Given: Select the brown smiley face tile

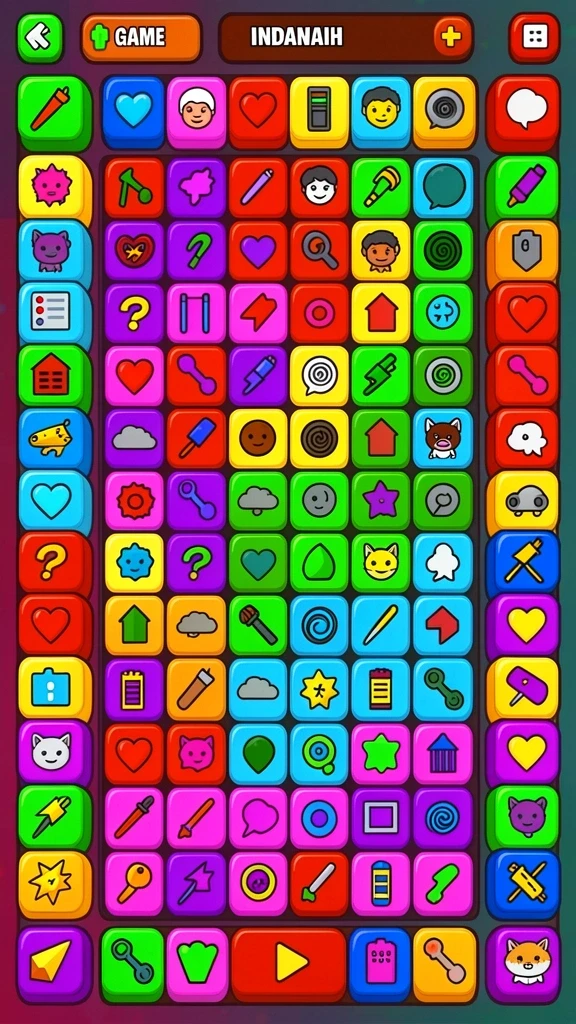Looking at the screenshot, I should click(x=257, y=439).
